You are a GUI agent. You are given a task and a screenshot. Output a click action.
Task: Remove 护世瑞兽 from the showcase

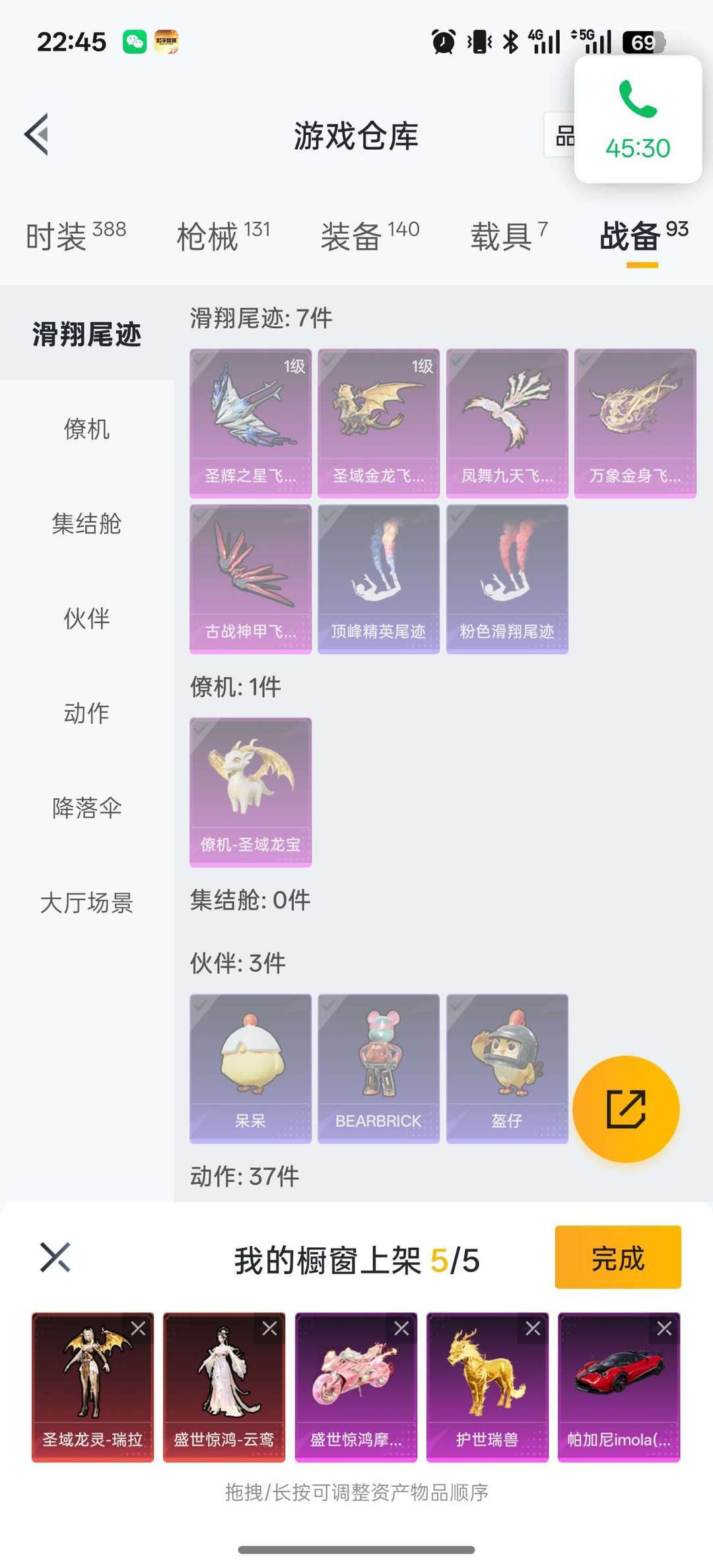[533, 1329]
